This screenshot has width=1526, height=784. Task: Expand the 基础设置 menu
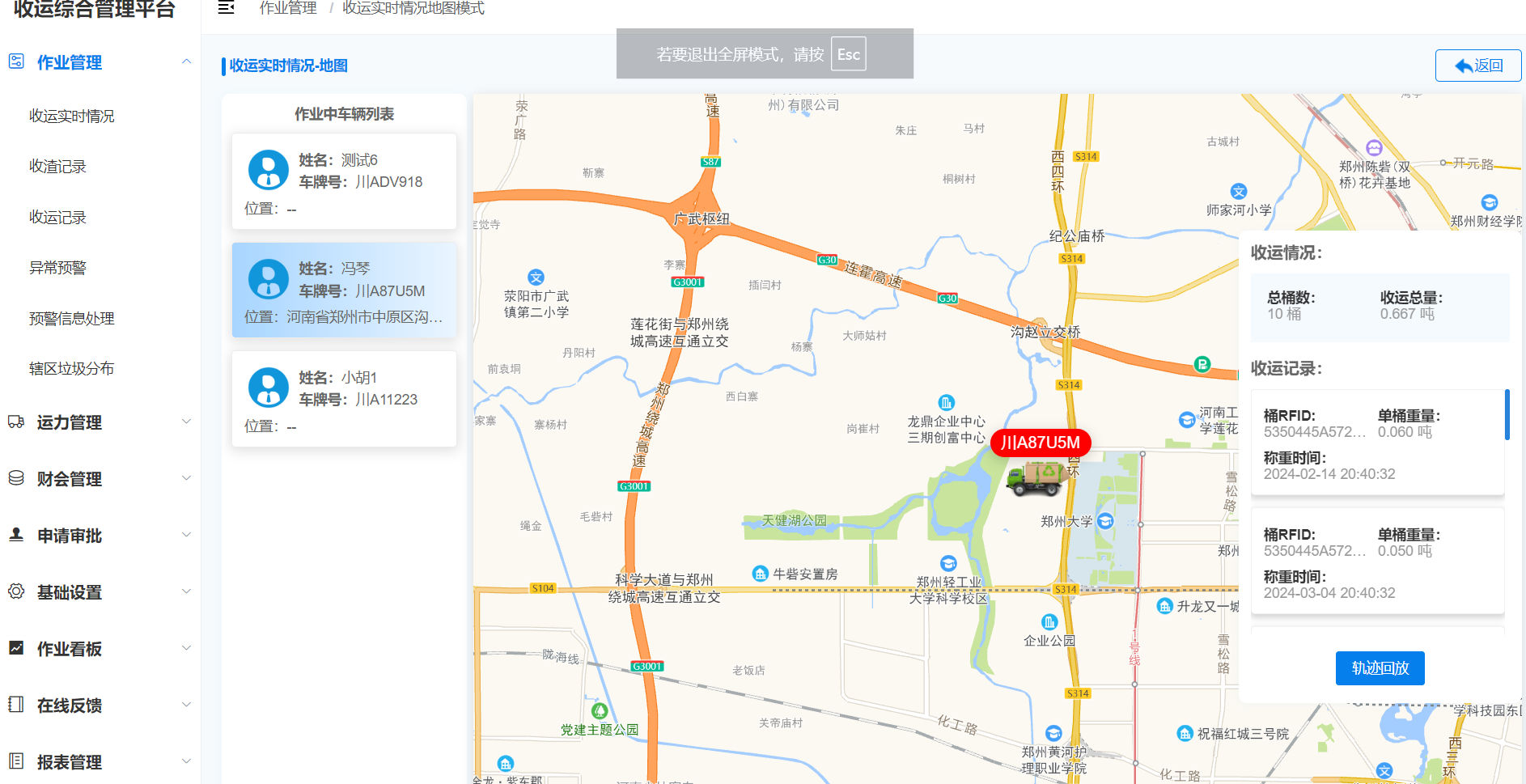point(100,592)
